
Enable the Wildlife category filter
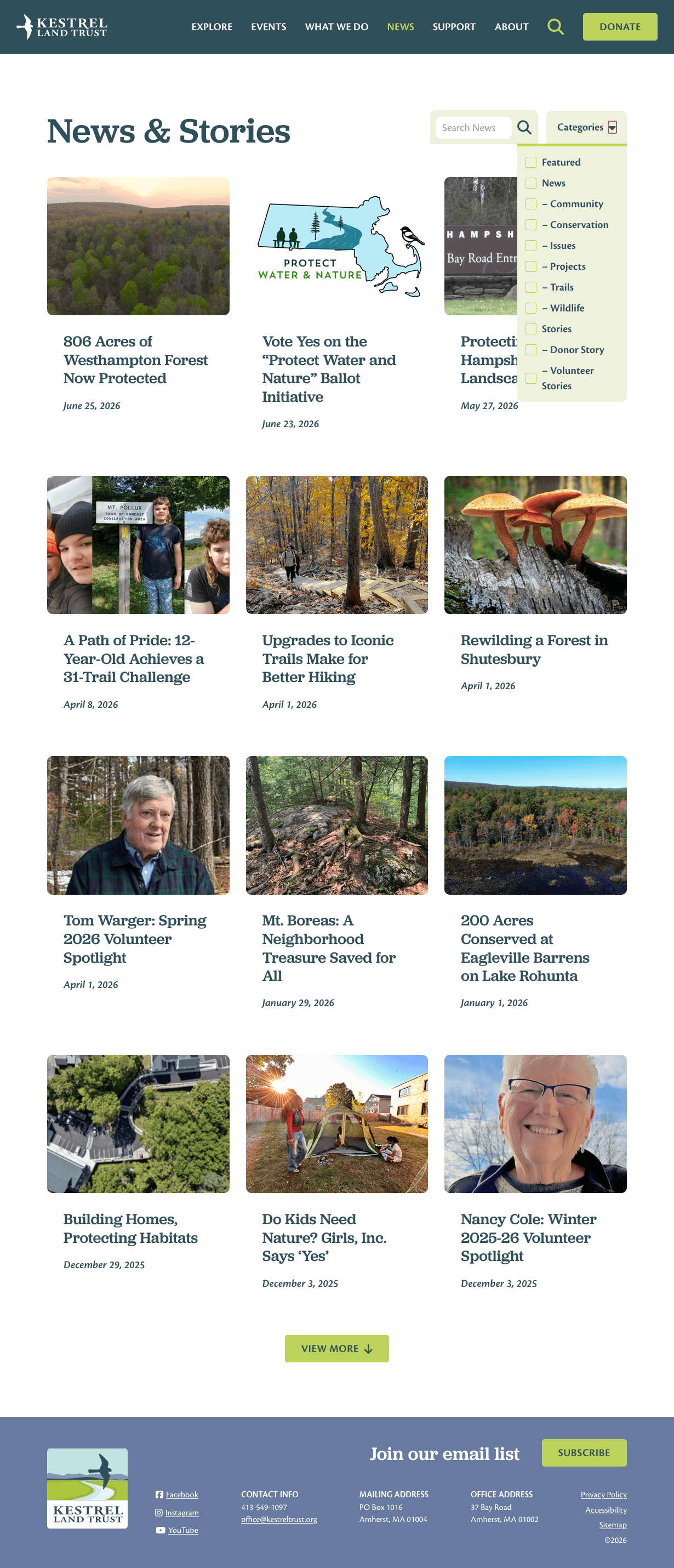530,308
